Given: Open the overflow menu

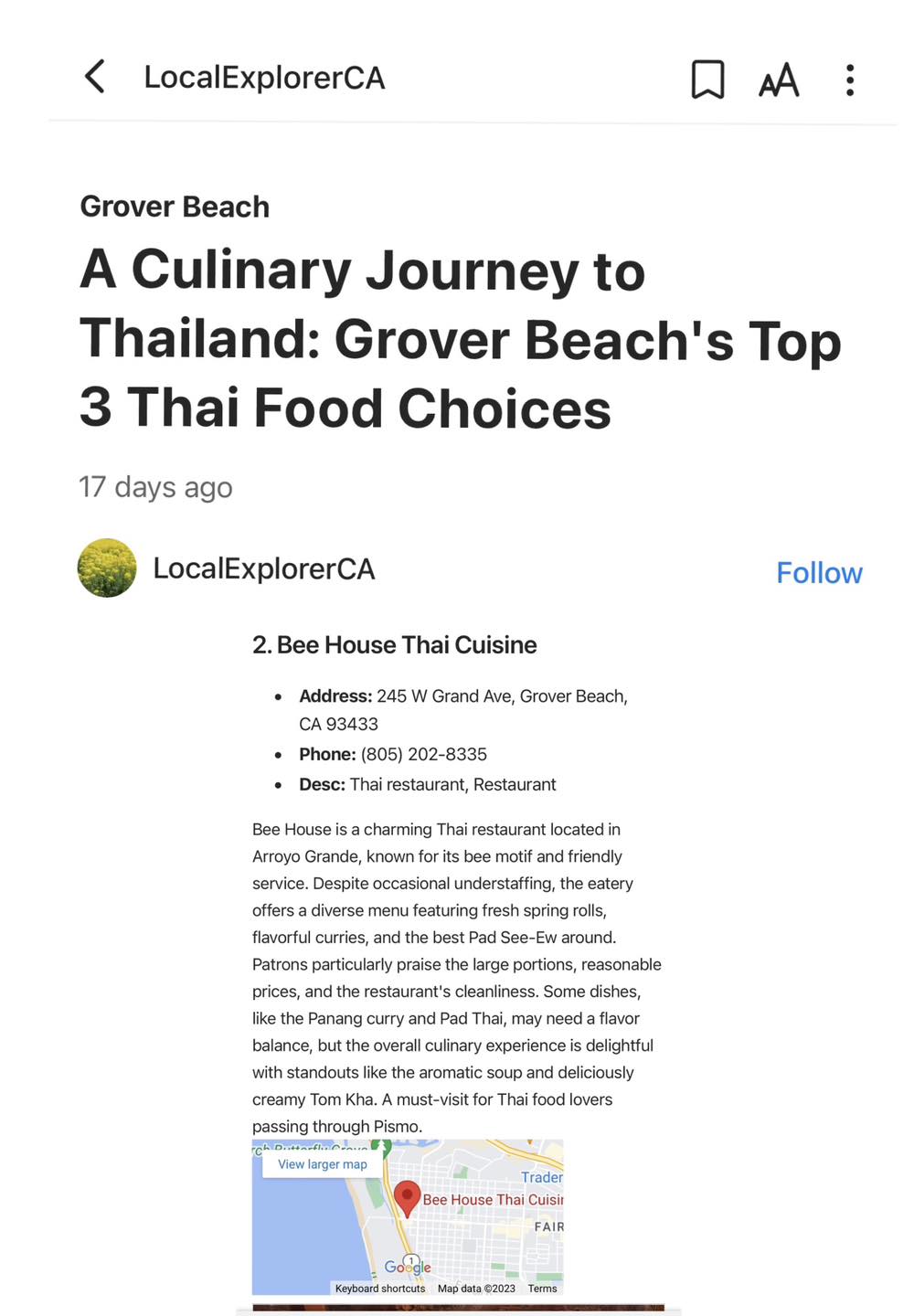Looking at the screenshot, I should (850, 80).
